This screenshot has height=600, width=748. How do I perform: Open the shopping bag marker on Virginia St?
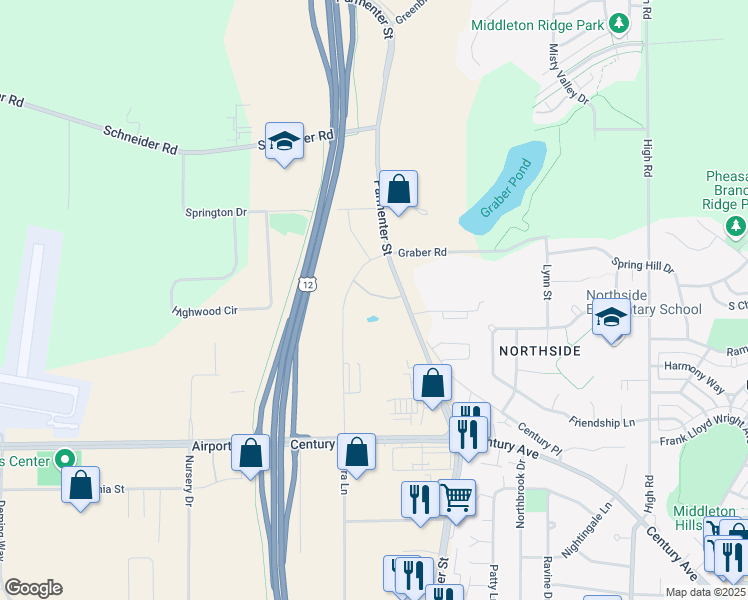click(x=81, y=488)
